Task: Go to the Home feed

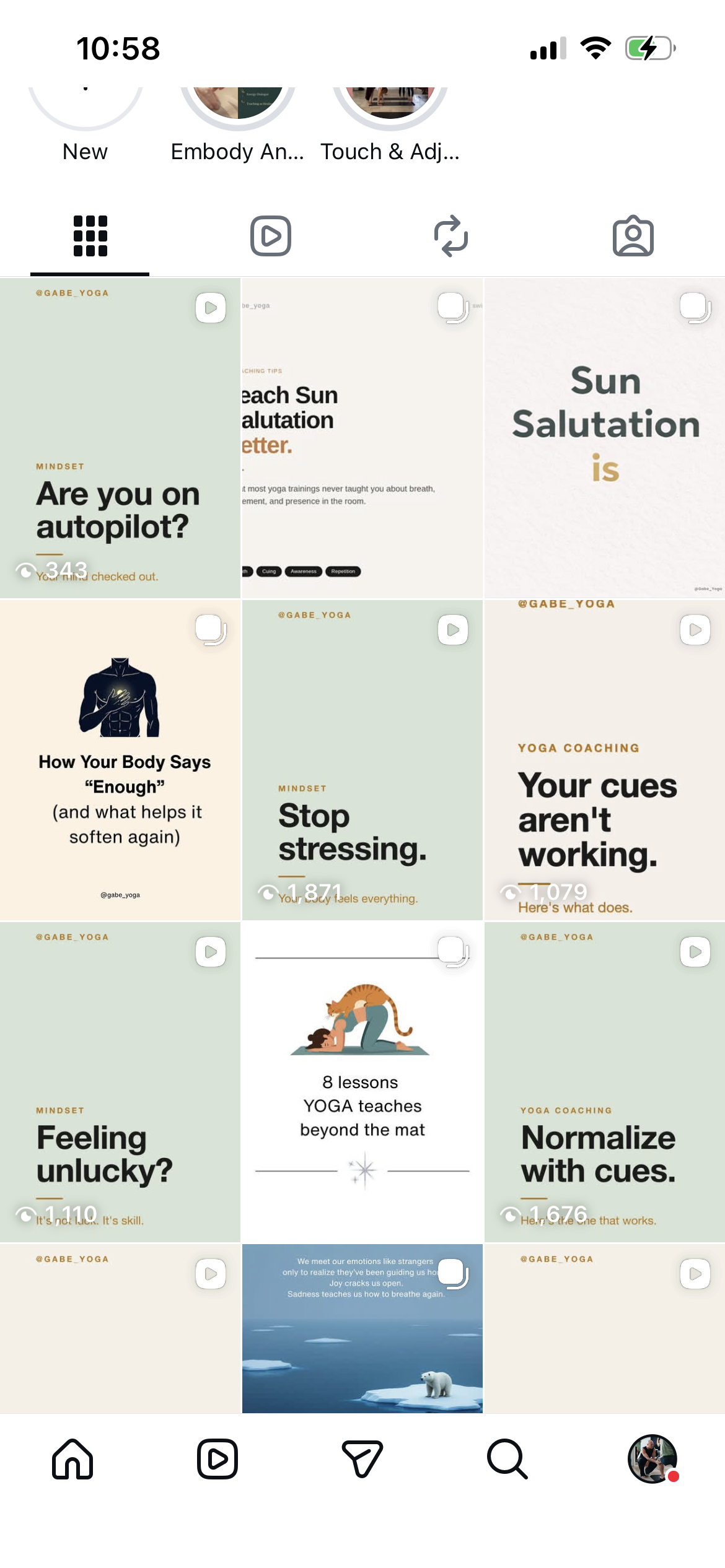Action: tap(72, 1459)
